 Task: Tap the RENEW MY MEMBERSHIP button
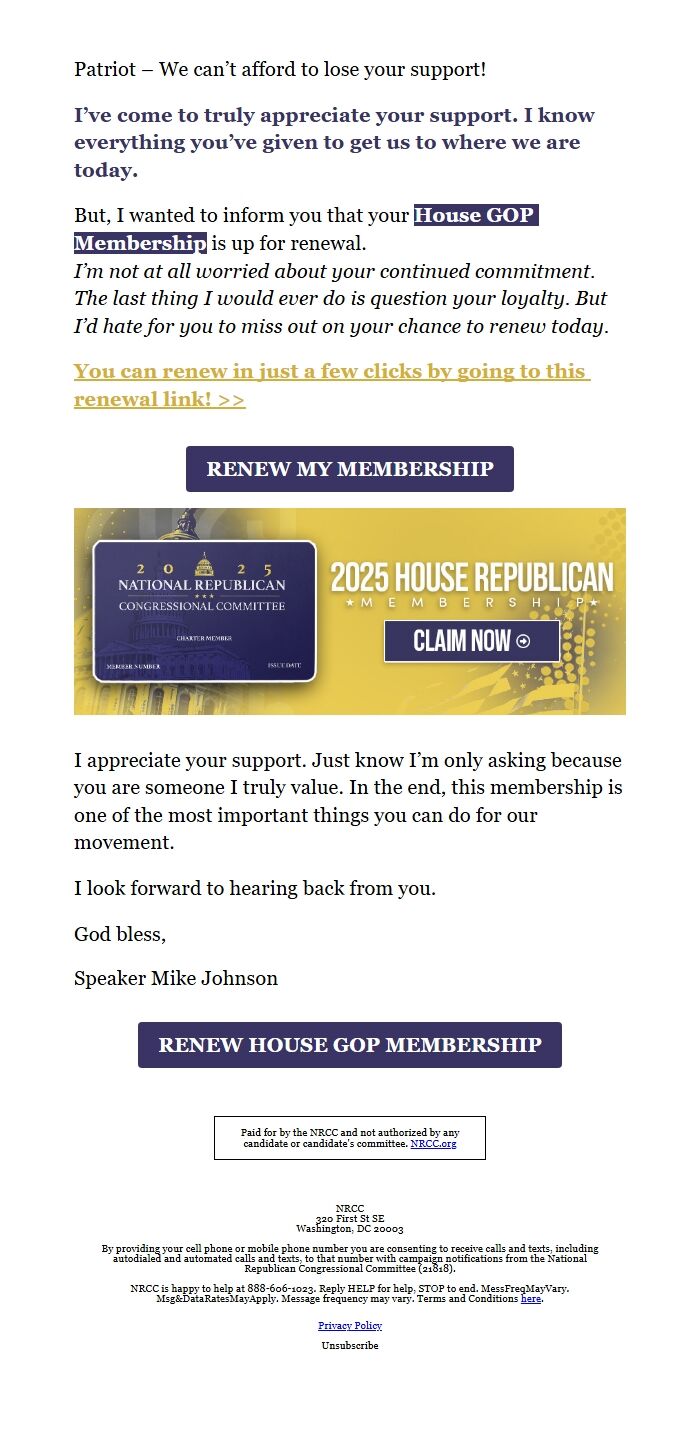click(349, 469)
